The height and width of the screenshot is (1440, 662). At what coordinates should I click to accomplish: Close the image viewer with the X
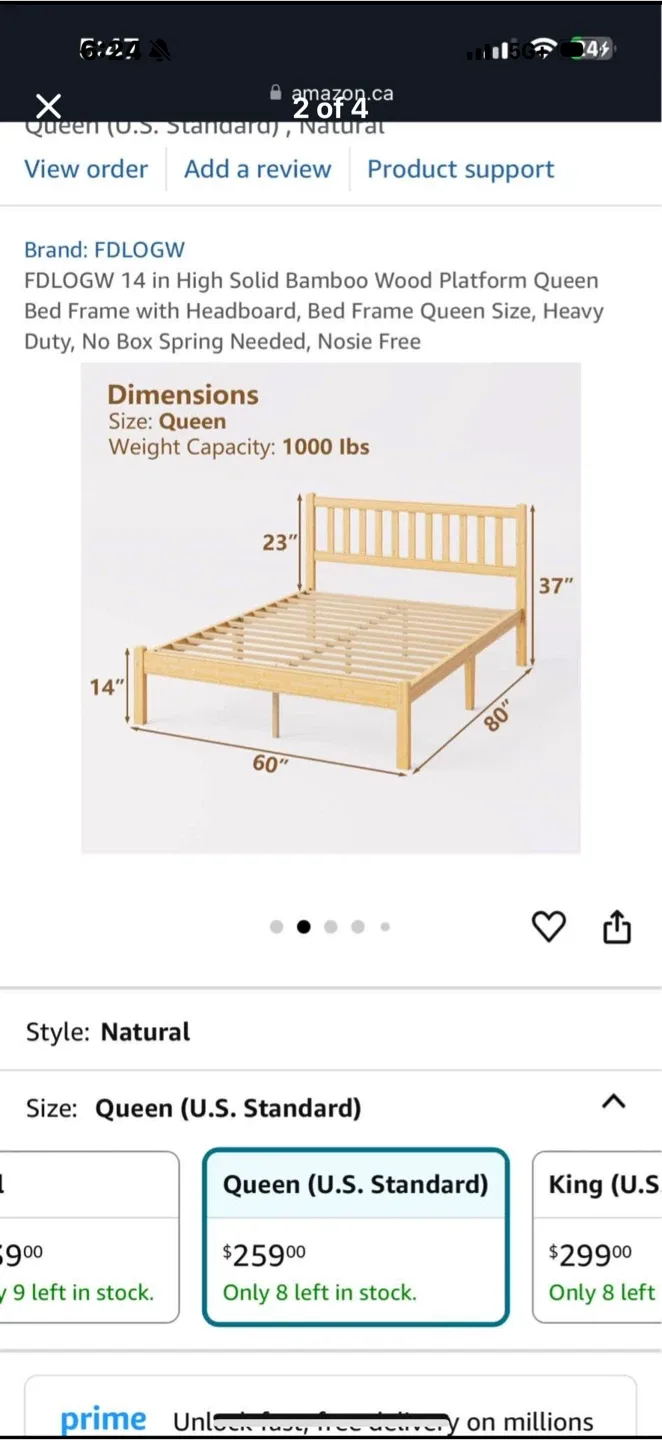click(x=48, y=106)
